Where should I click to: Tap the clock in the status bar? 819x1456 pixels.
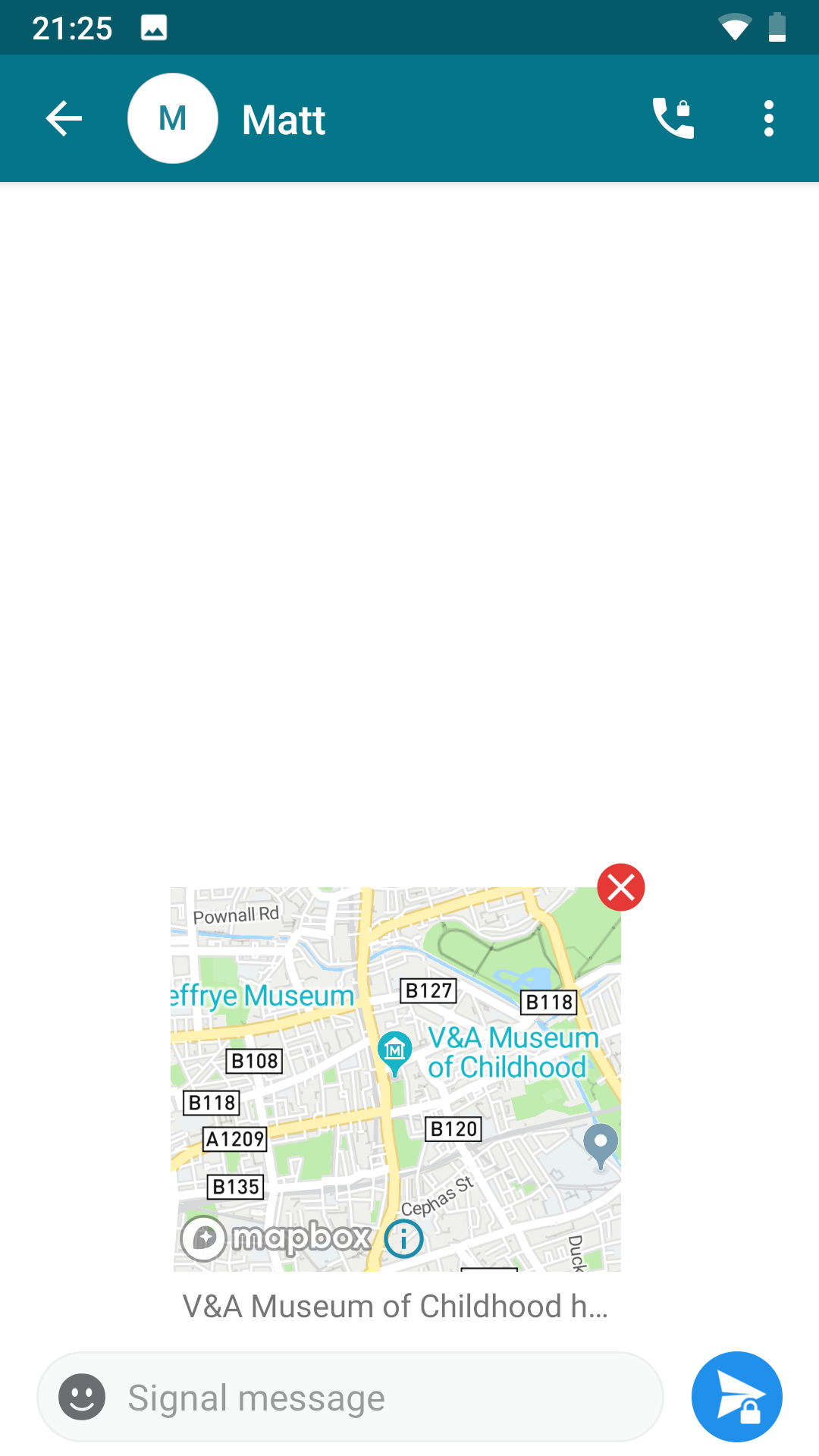(x=71, y=27)
